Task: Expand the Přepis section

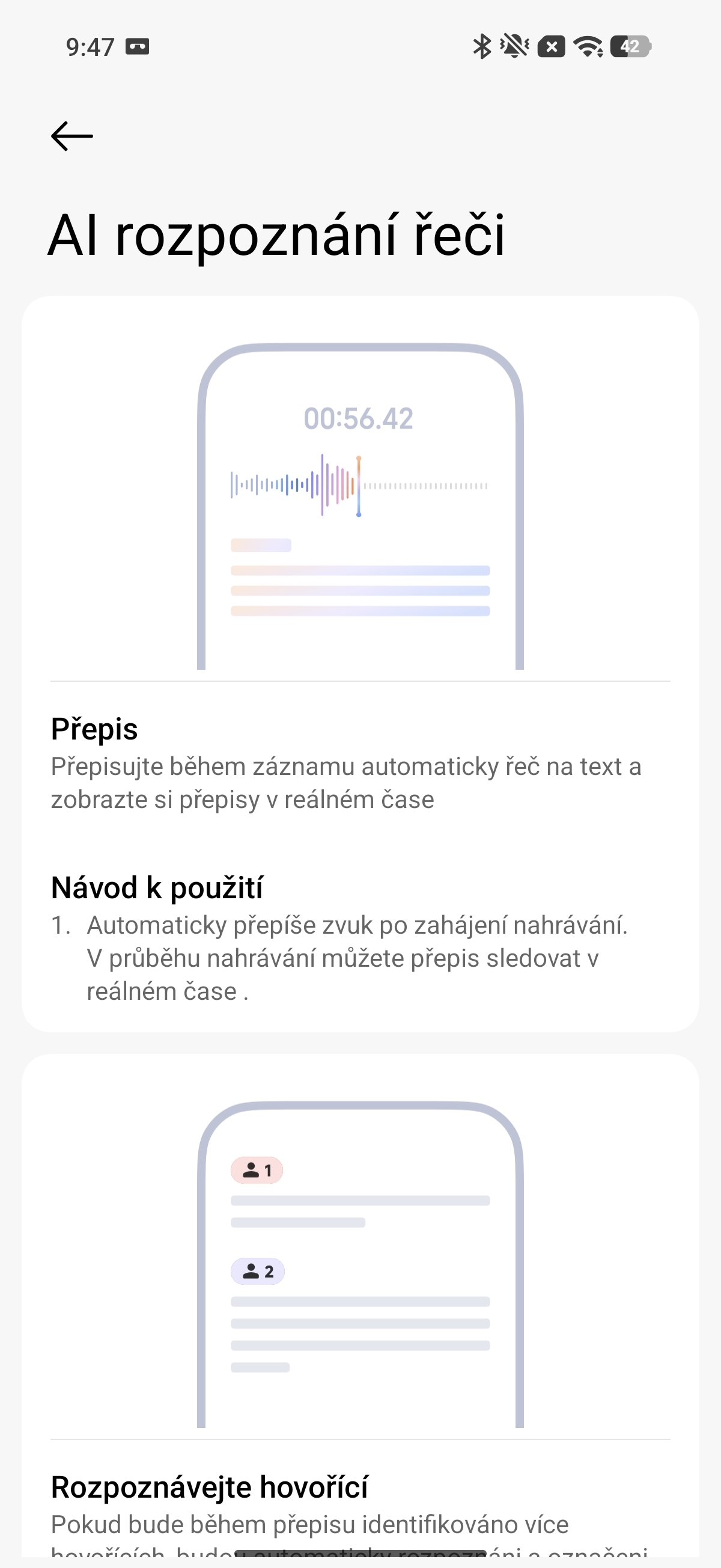Action: coord(95,729)
